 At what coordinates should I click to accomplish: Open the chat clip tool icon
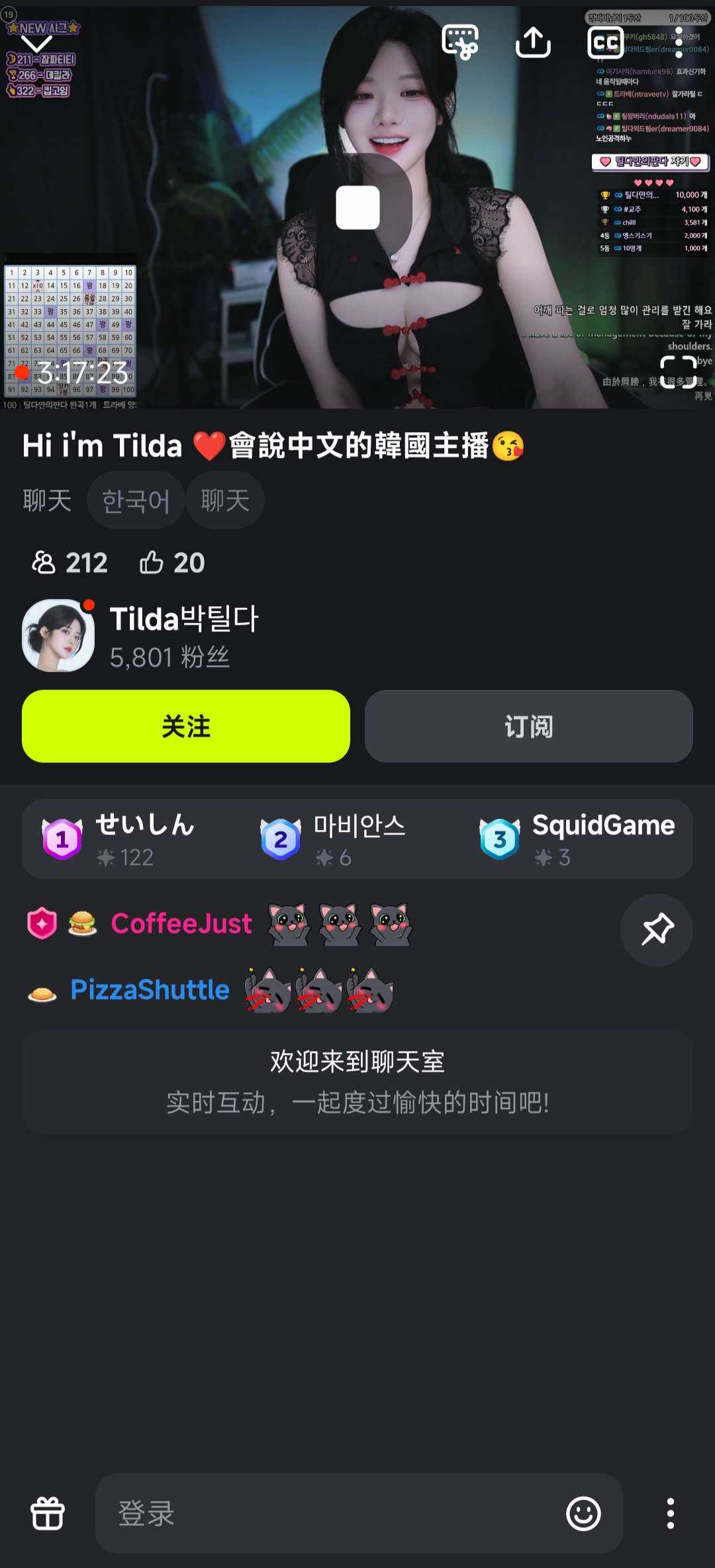tap(460, 43)
